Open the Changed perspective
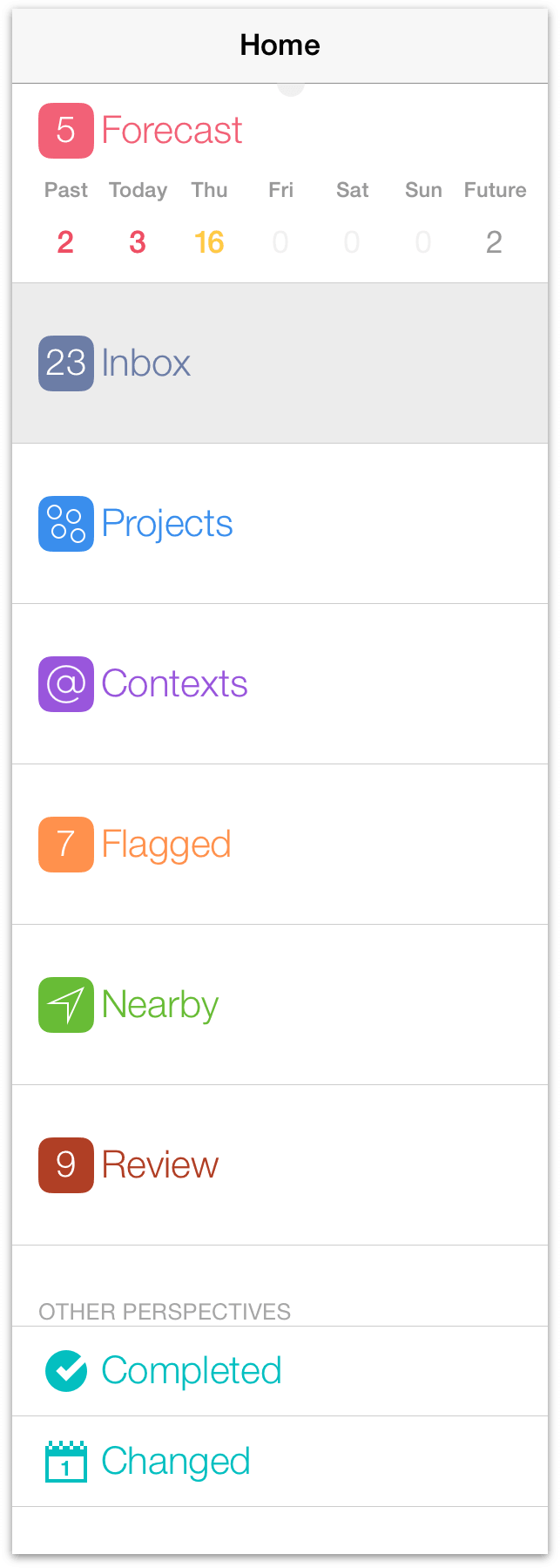The height and width of the screenshot is (1568, 560). coord(175,1462)
